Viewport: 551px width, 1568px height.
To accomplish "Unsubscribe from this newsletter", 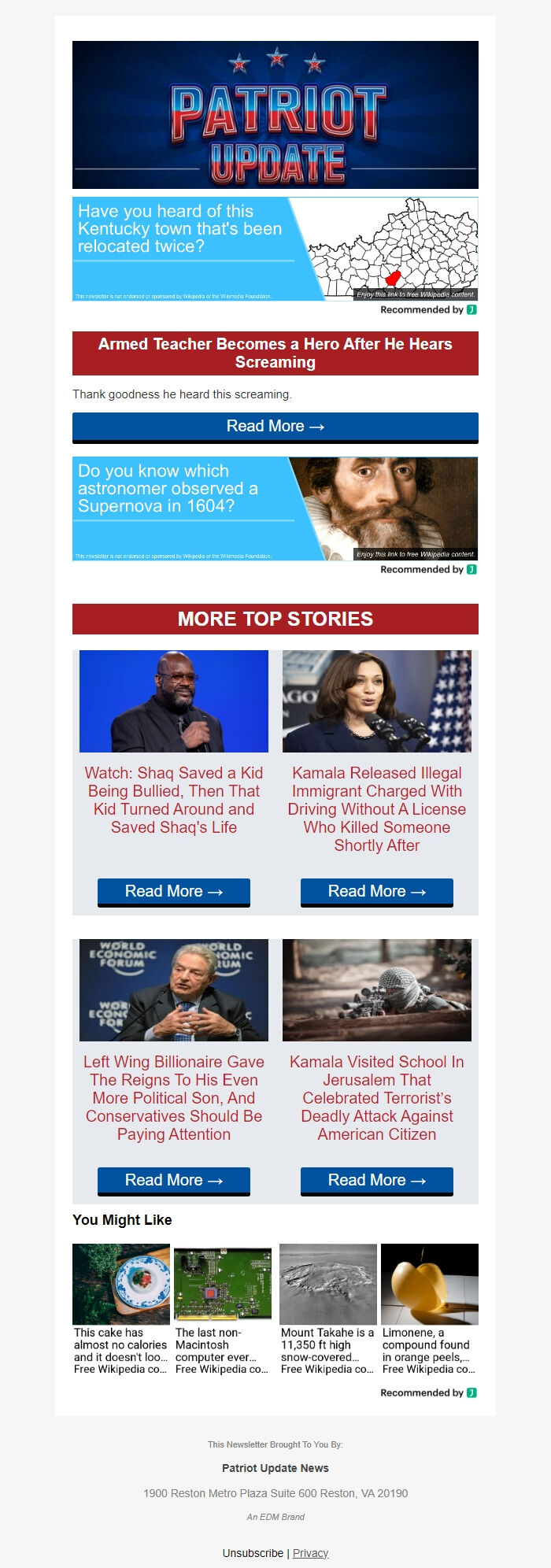I will (253, 1553).
